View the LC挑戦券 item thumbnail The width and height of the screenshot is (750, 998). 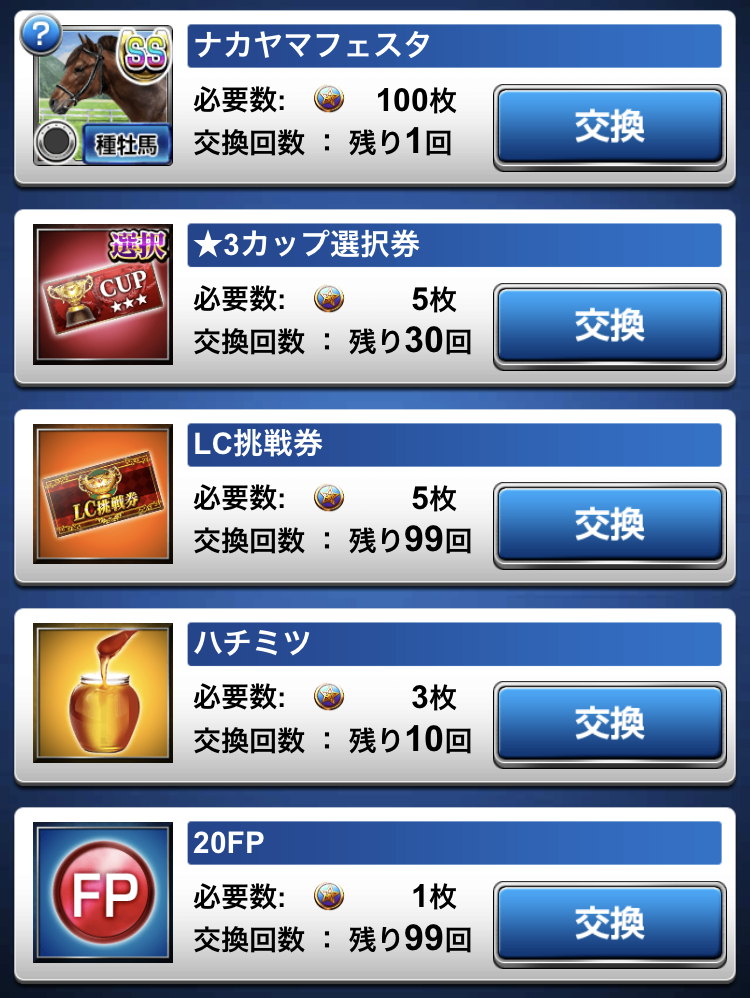click(103, 493)
